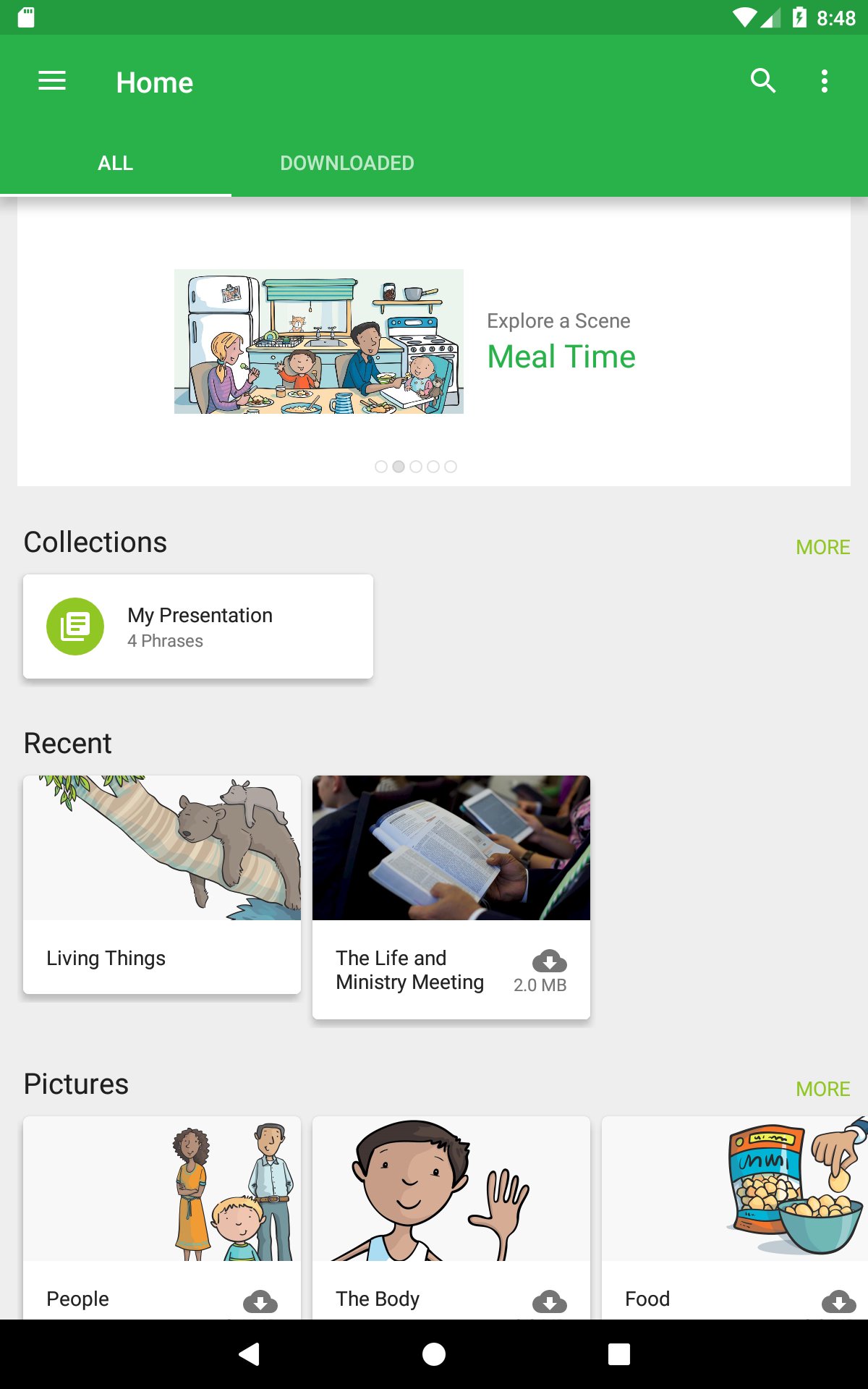Tap More next to Pictures
Screen dimensions: 868x1389
(822, 1089)
